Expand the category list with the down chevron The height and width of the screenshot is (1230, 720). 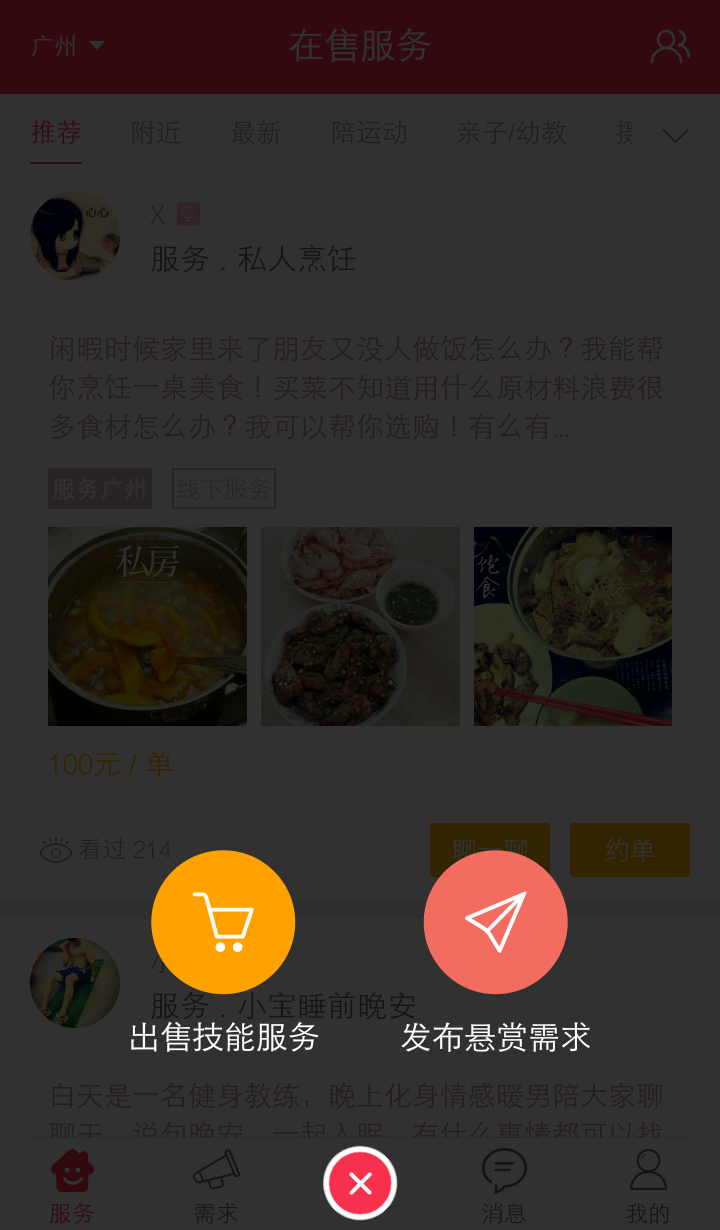pyautogui.click(x=675, y=135)
